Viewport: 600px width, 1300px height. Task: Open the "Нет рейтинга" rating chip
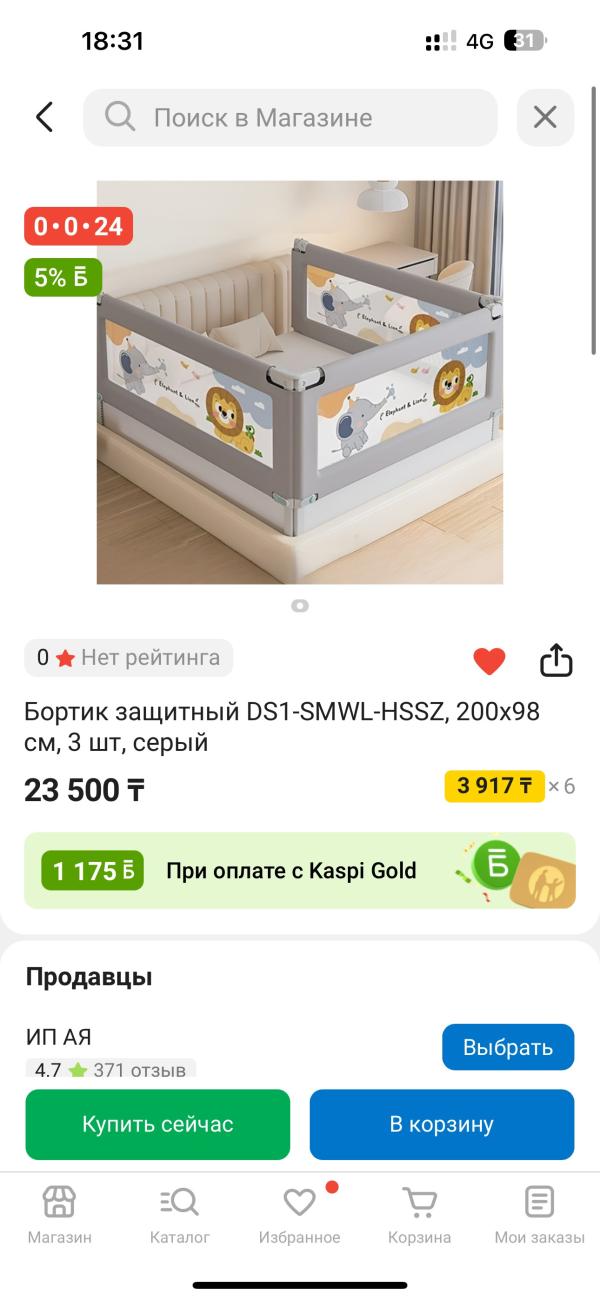(x=129, y=658)
